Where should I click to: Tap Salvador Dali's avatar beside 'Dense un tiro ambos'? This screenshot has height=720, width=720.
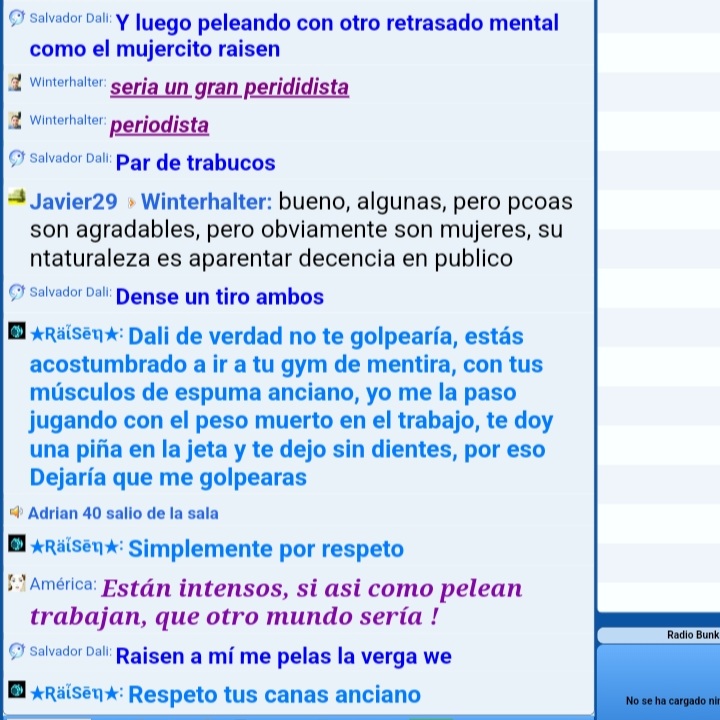pyautogui.click(x=17, y=292)
